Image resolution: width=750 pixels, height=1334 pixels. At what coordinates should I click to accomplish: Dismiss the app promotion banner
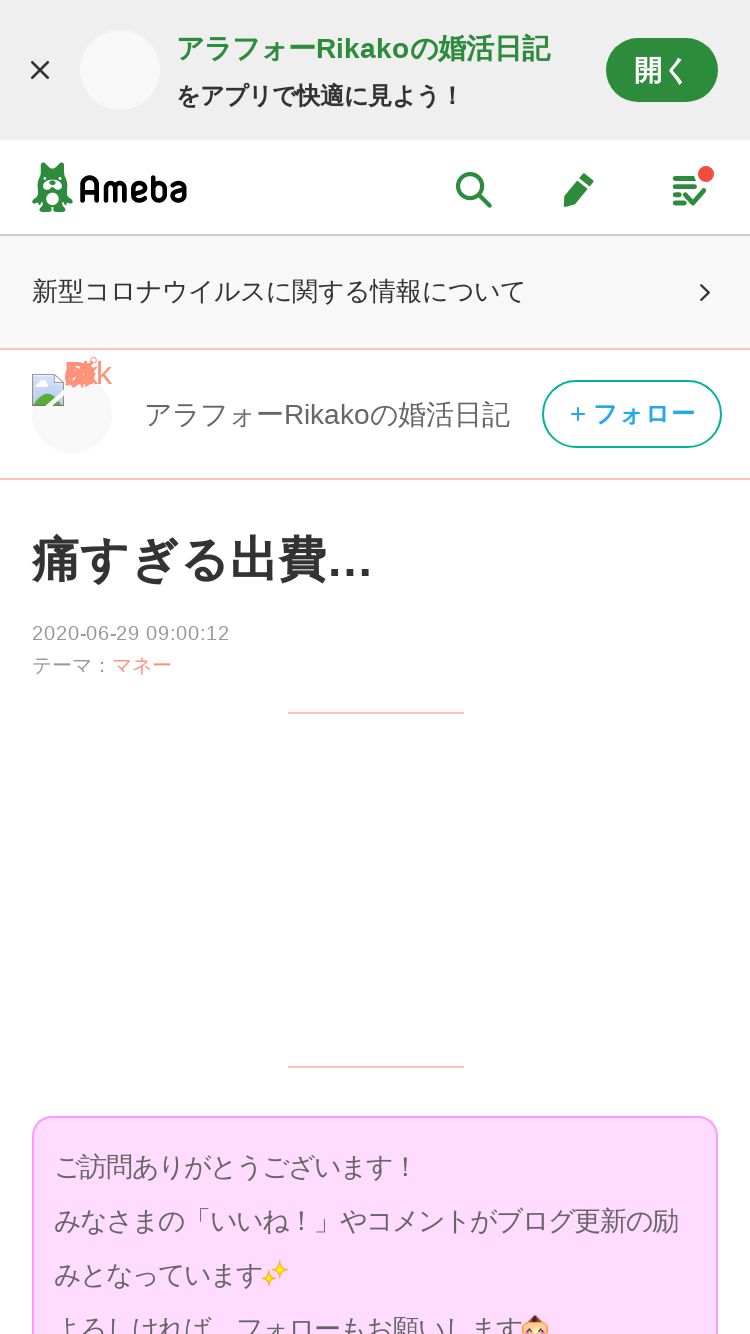coord(40,70)
